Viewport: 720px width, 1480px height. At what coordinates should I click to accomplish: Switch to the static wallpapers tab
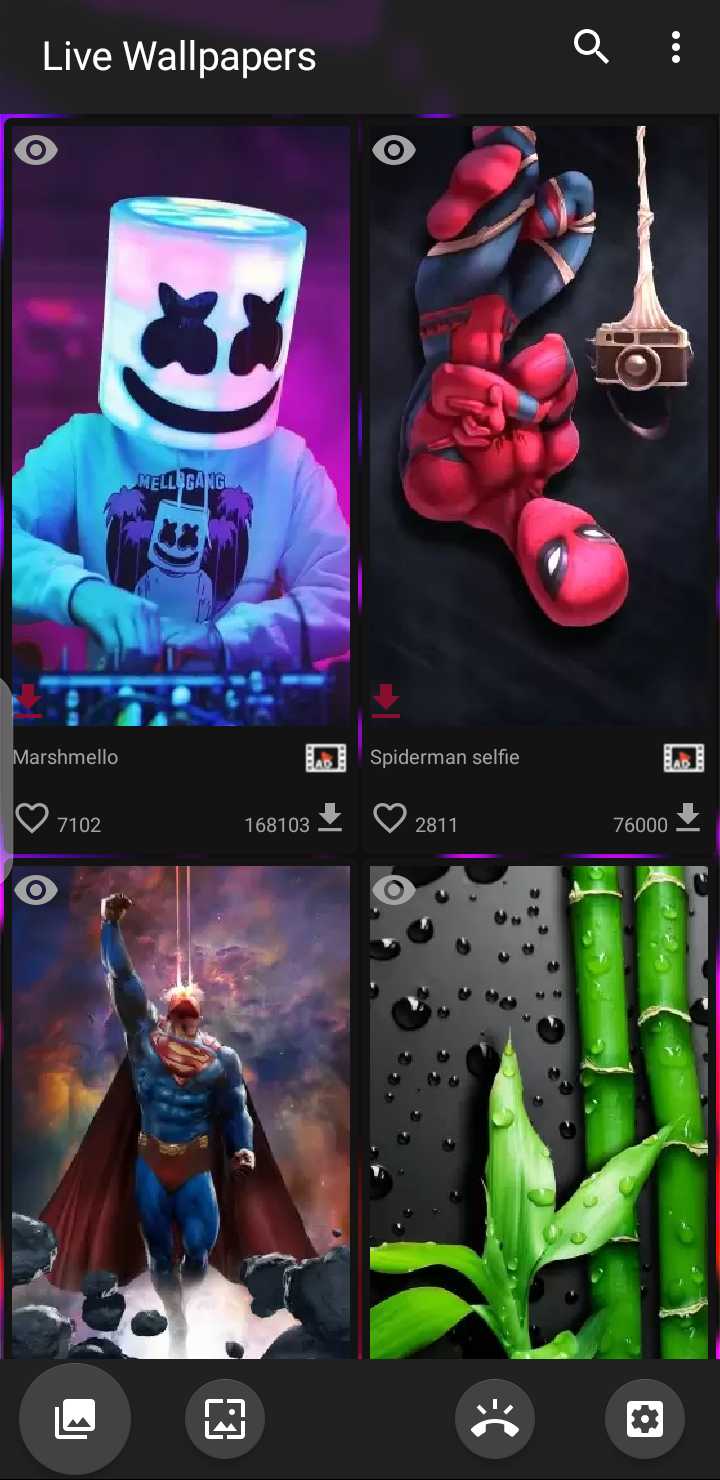225,1419
